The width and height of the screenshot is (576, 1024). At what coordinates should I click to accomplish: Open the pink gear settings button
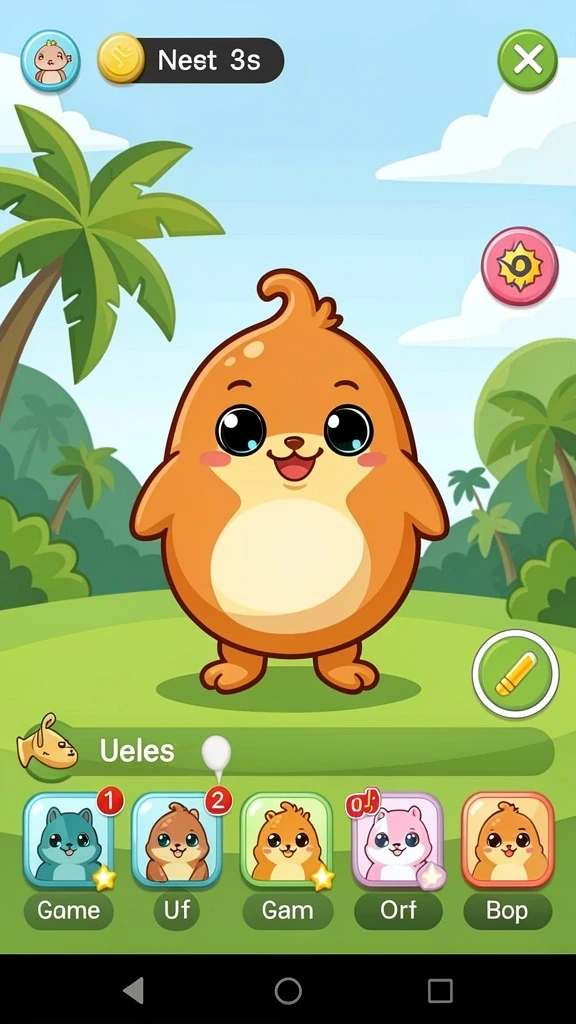tap(520, 266)
